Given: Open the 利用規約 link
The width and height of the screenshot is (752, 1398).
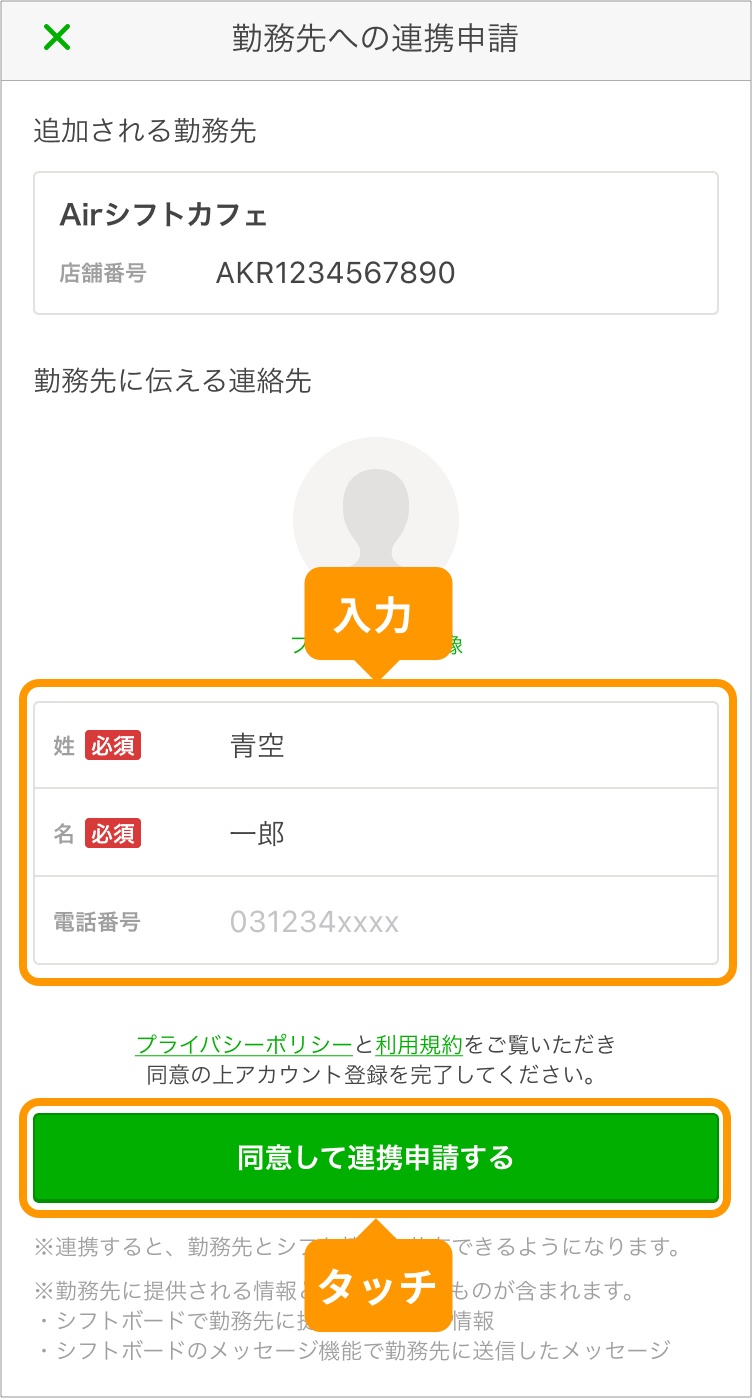Looking at the screenshot, I should click(x=418, y=1045).
